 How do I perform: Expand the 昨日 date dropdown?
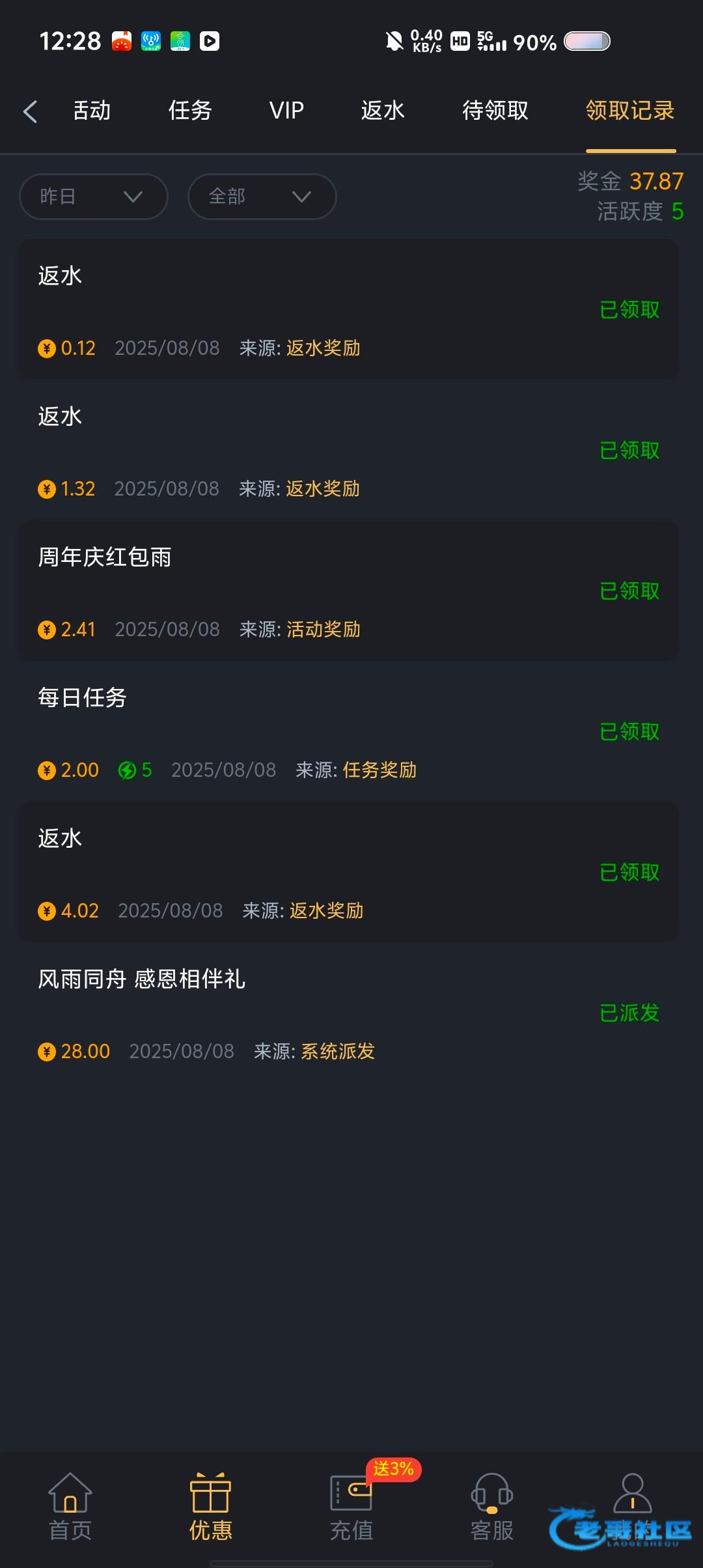click(94, 197)
